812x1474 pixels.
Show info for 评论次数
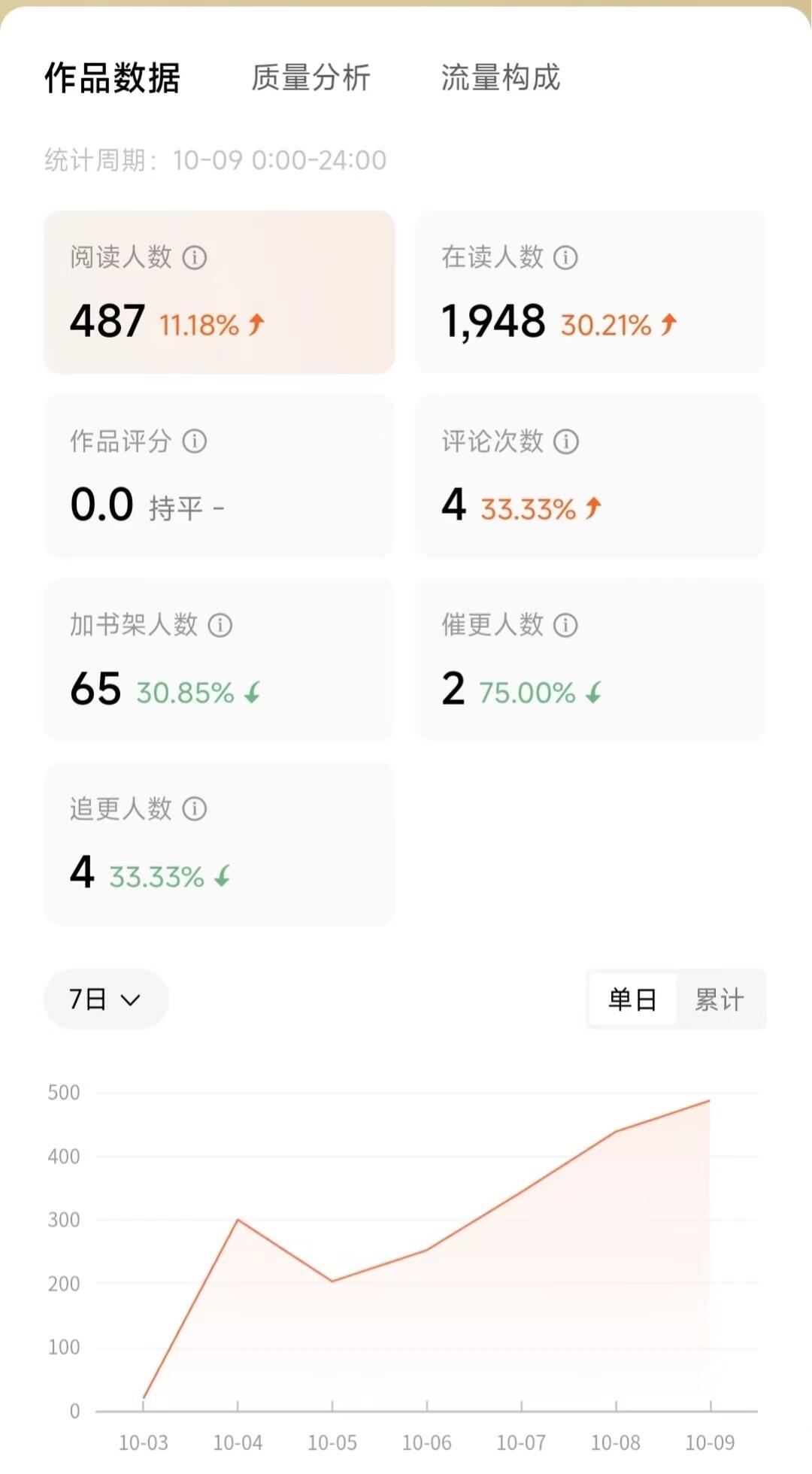(565, 441)
